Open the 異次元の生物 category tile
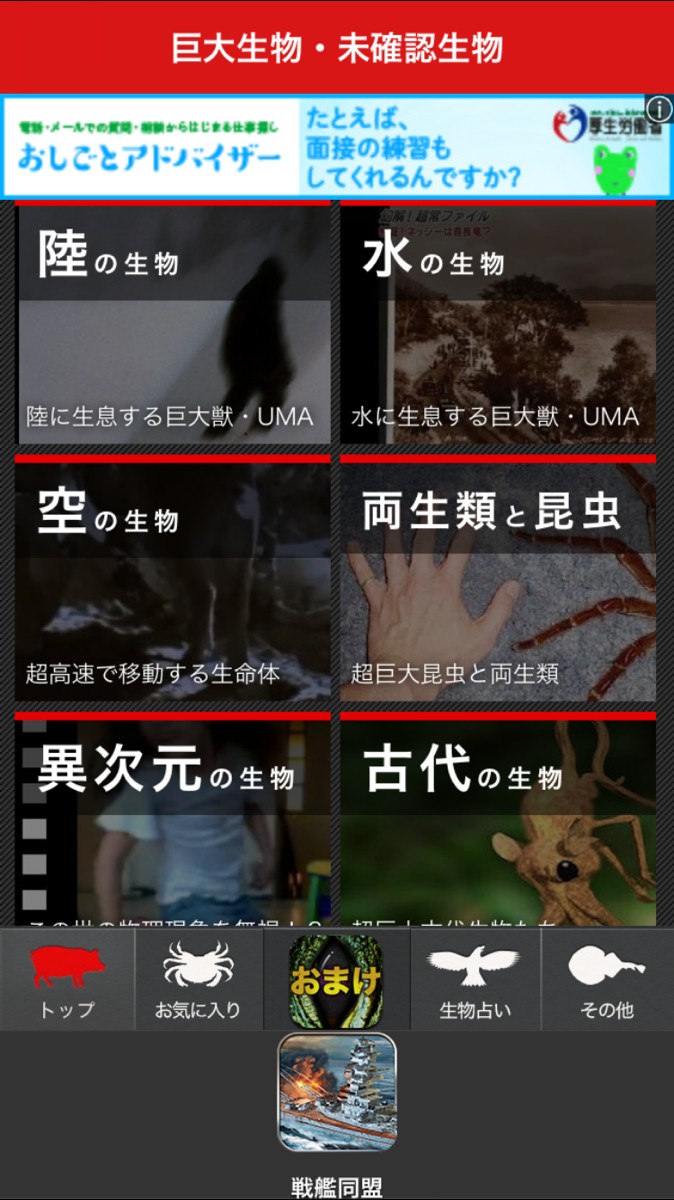The height and width of the screenshot is (1200, 674). click(172, 820)
